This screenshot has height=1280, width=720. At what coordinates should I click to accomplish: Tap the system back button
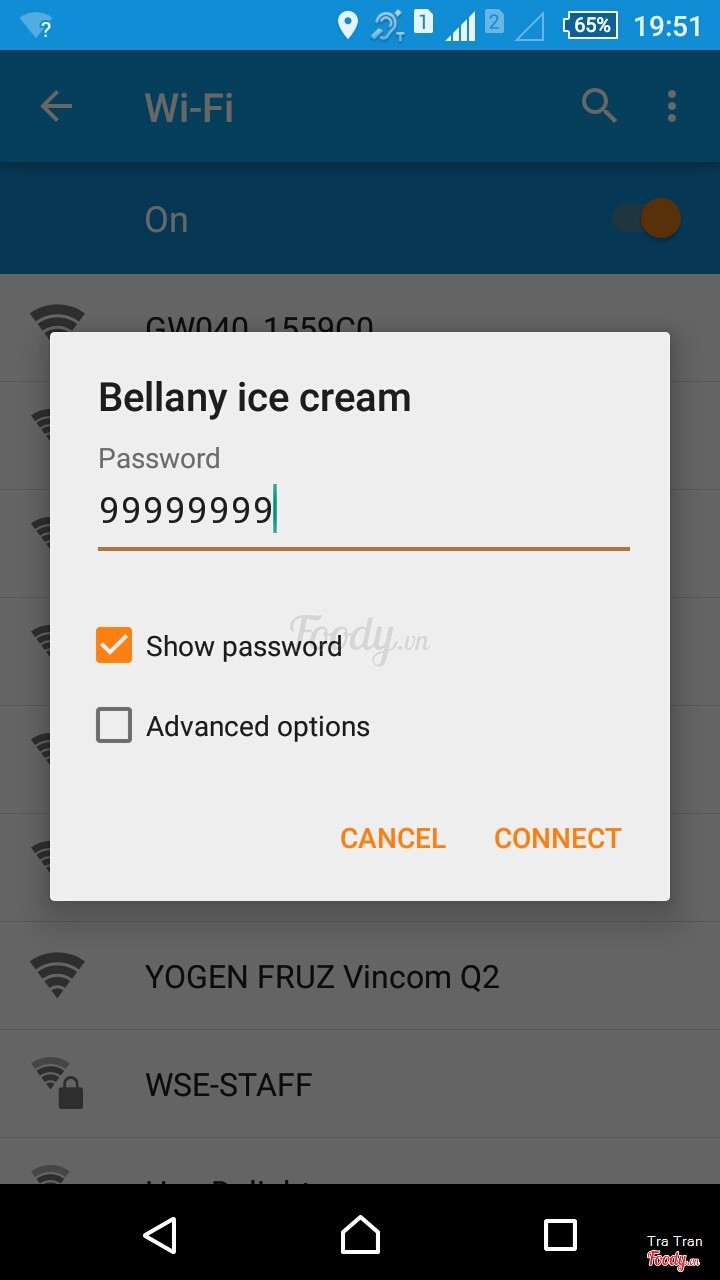click(x=160, y=1235)
